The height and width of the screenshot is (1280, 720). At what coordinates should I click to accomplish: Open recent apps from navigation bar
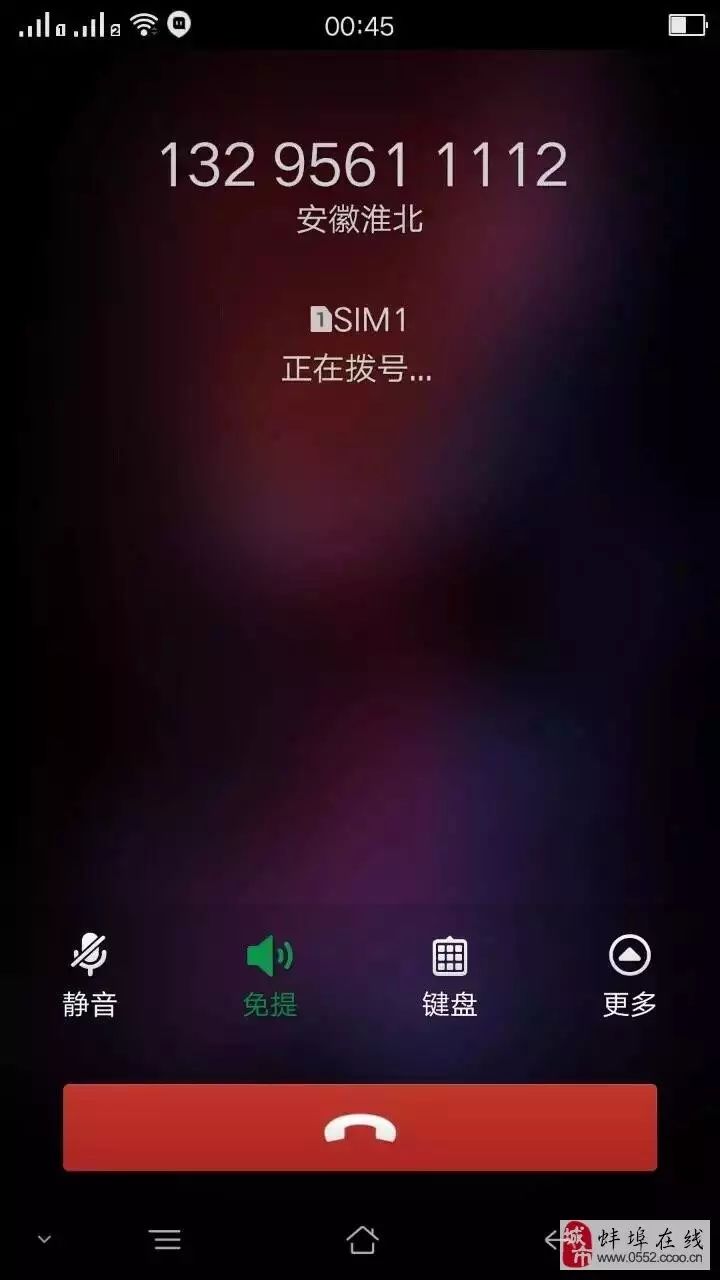166,1240
